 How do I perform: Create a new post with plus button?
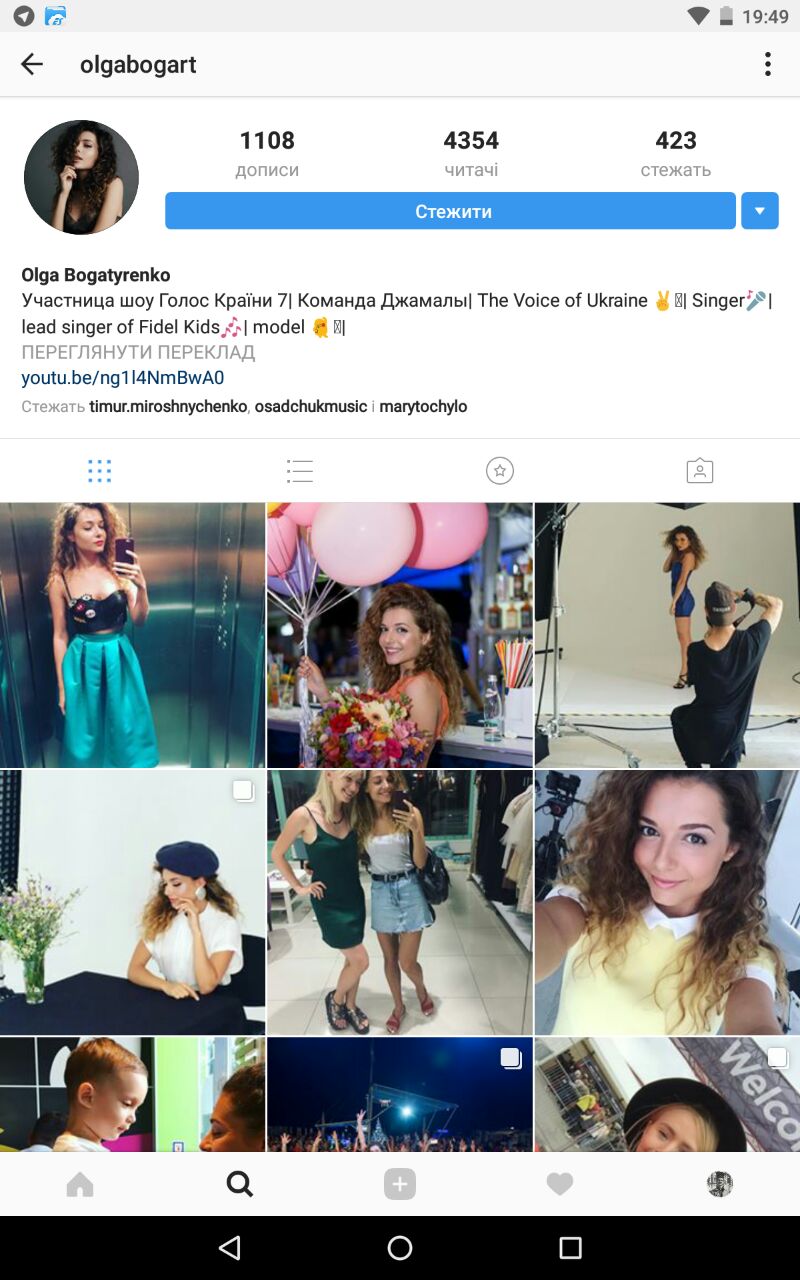point(399,1185)
